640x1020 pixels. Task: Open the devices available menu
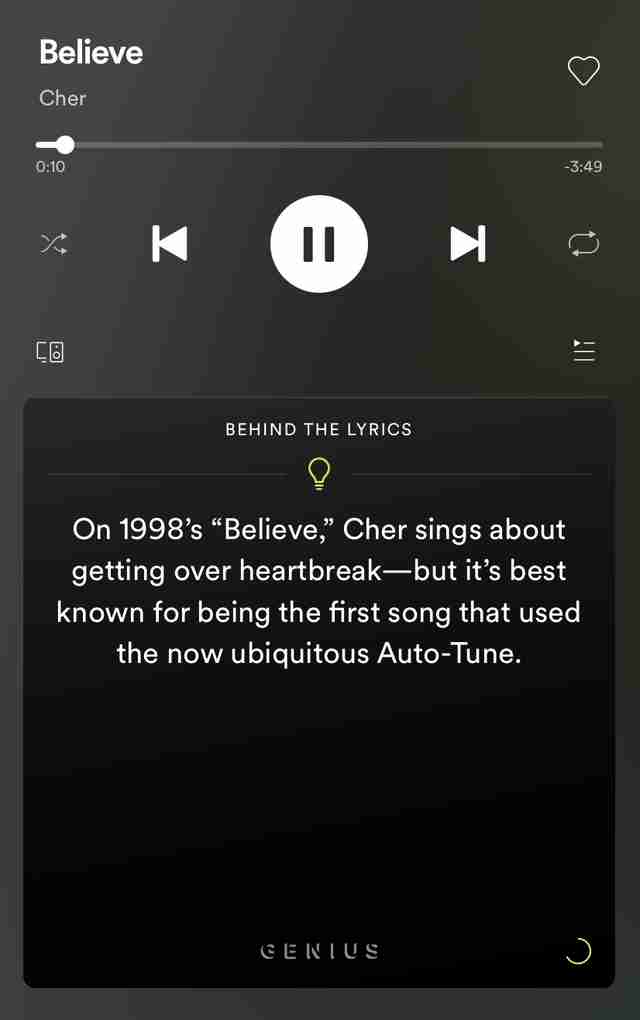click(x=50, y=351)
